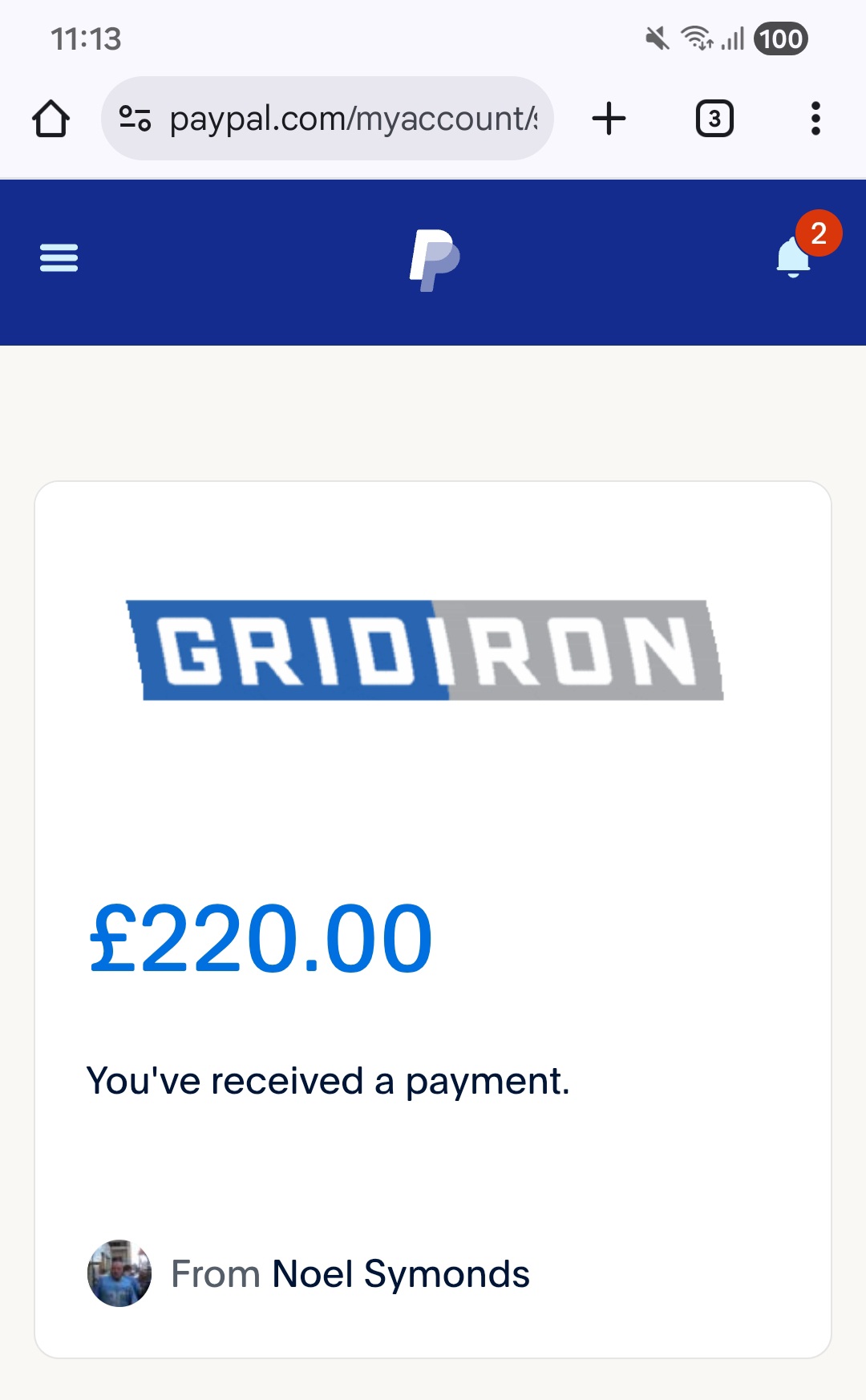Go to the browser home page
866x1400 pixels.
51,119
